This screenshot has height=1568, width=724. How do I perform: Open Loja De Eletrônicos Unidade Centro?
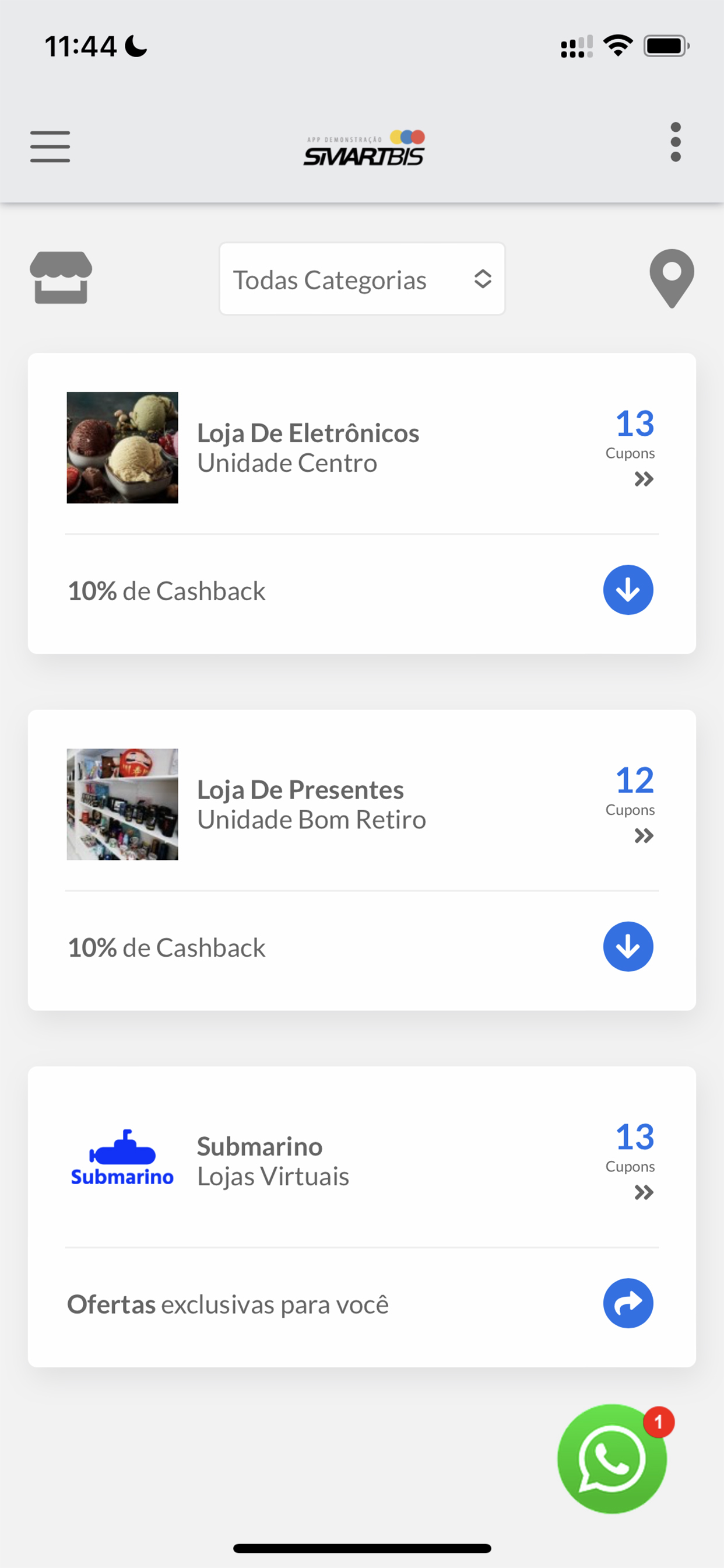click(x=308, y=447)
